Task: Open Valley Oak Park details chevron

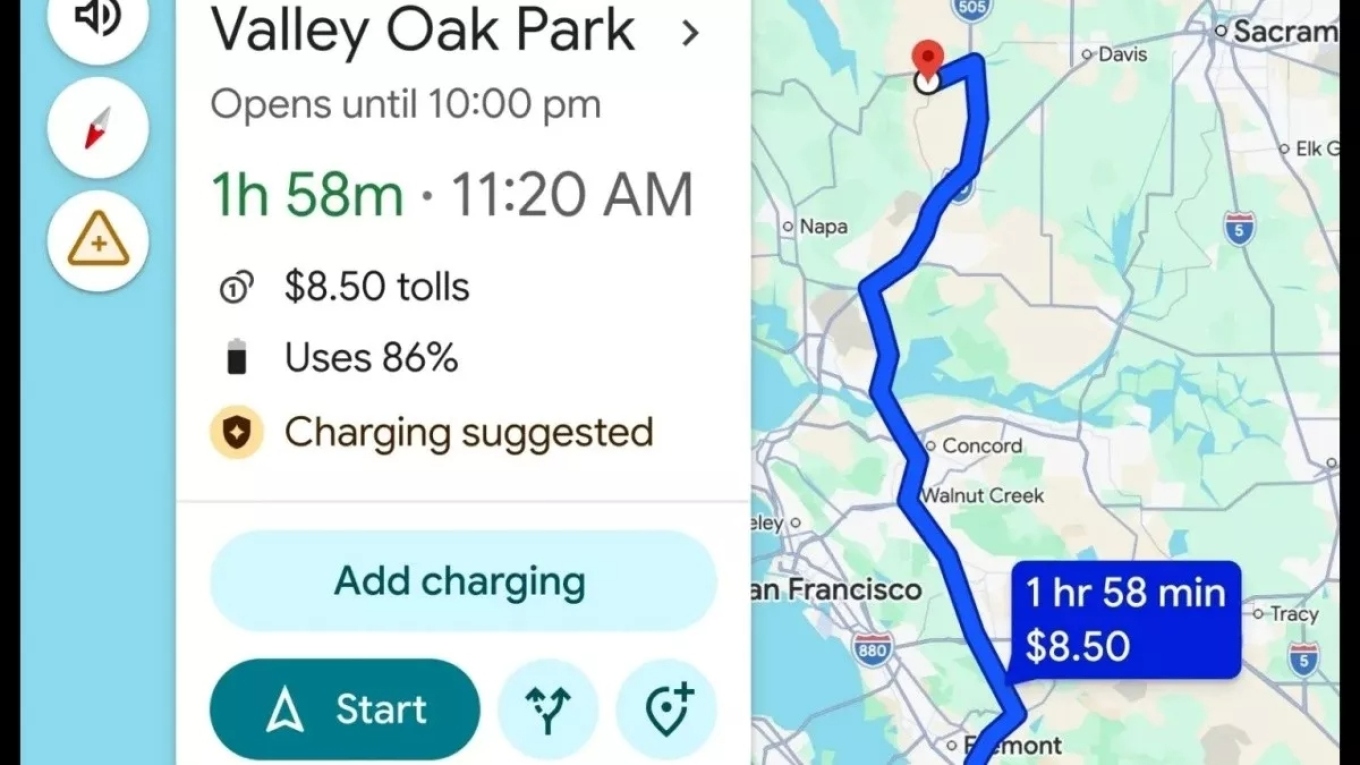Action: point(689,33)
